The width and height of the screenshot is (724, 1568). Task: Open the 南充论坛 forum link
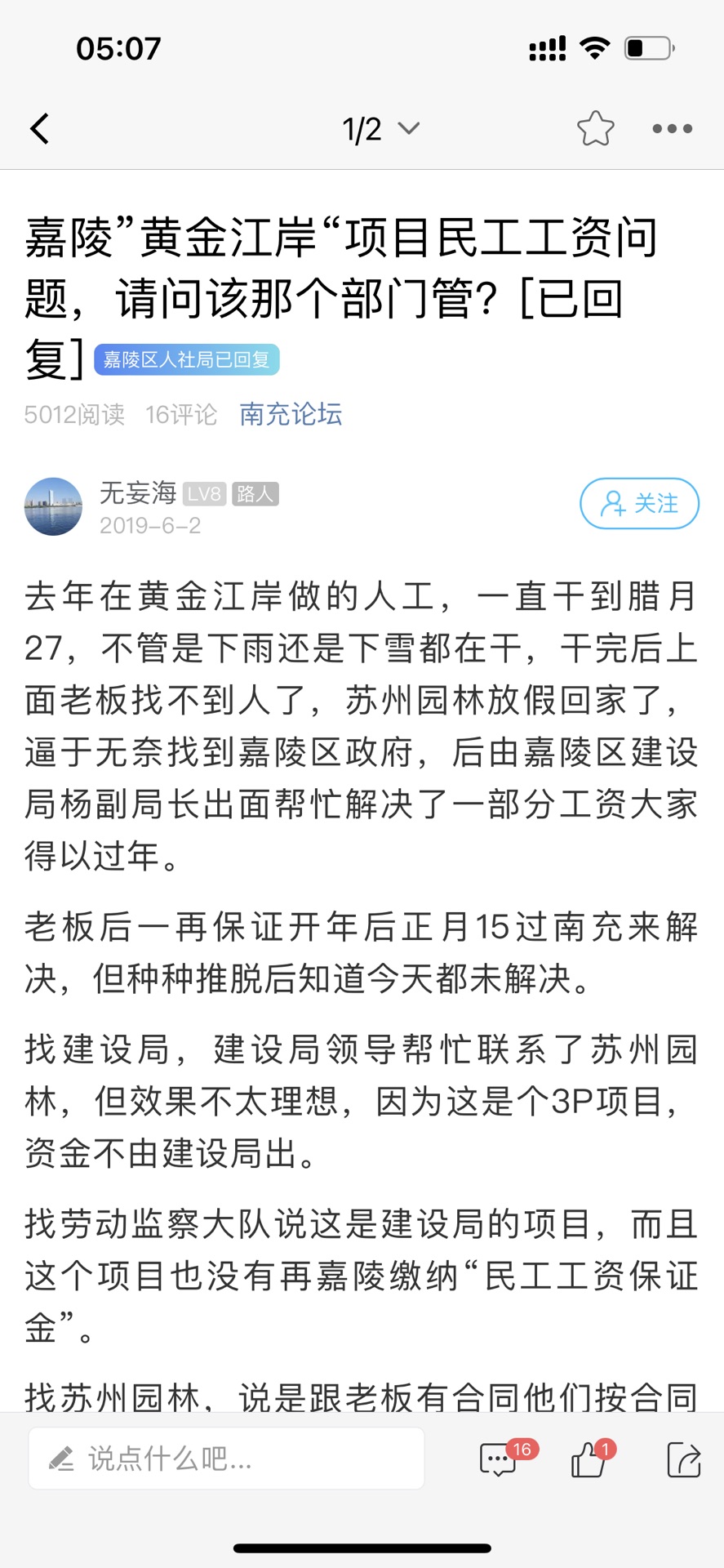click(291, 414)
